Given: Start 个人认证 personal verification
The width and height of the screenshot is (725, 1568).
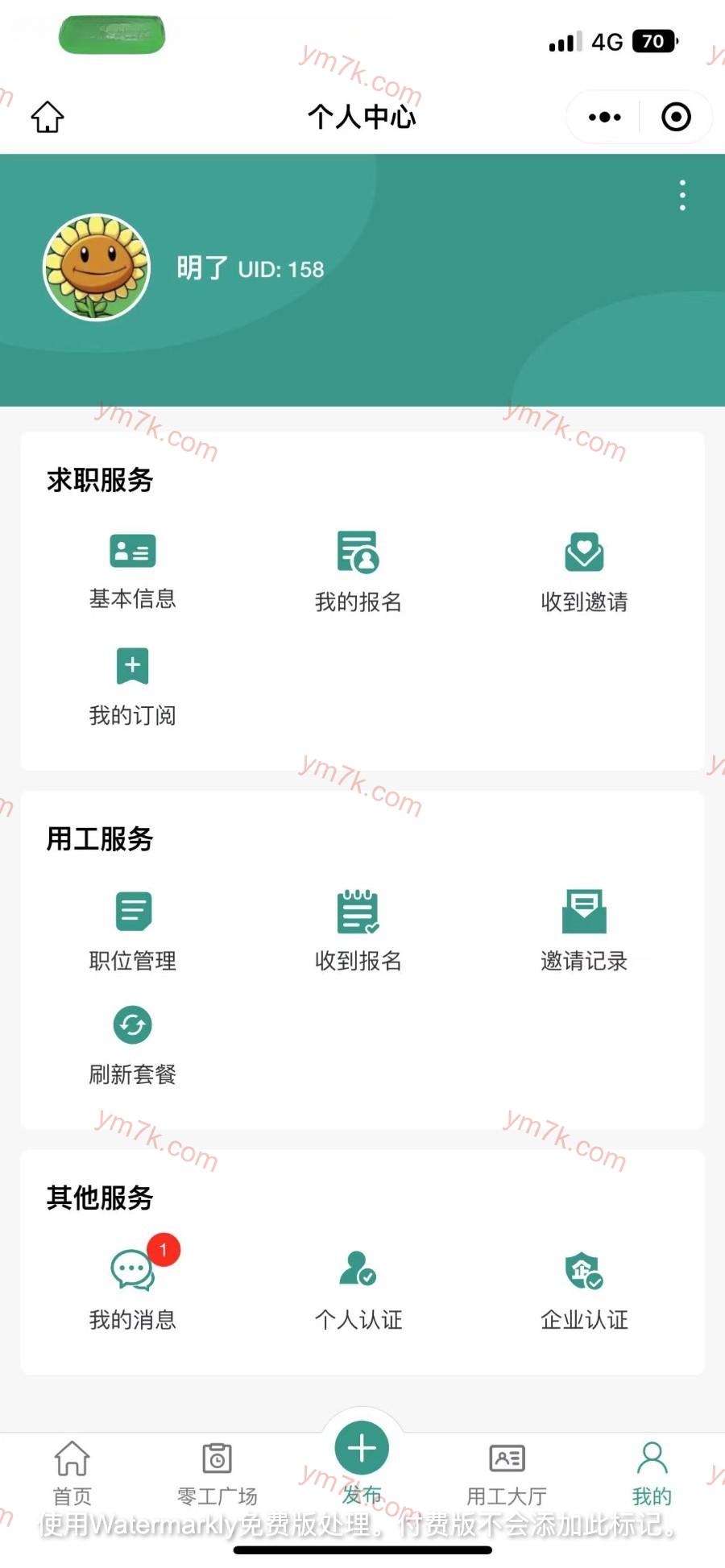Looking at the screenshot, I should 358,1288.
